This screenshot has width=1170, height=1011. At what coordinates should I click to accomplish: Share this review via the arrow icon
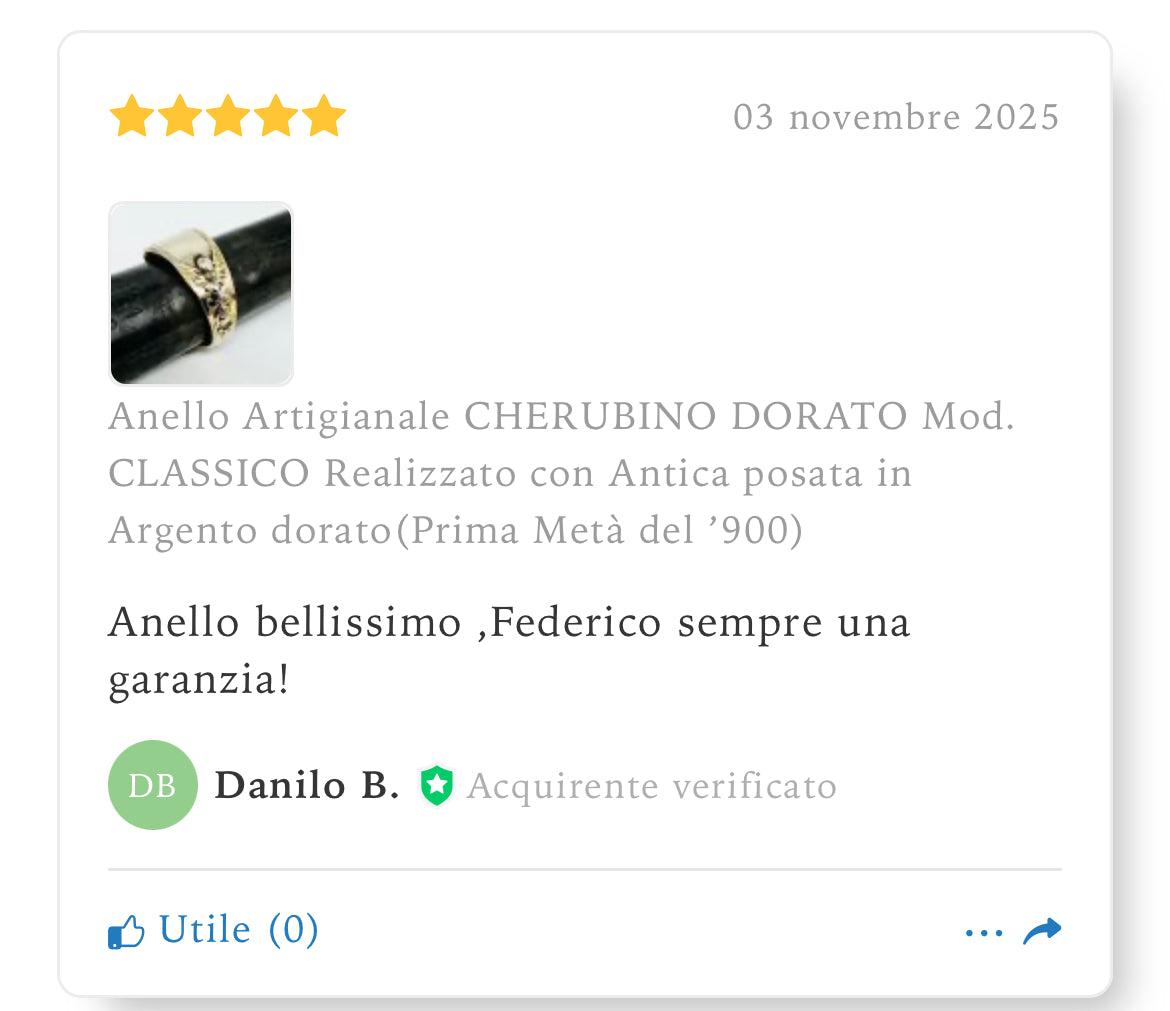(1042, 932)
